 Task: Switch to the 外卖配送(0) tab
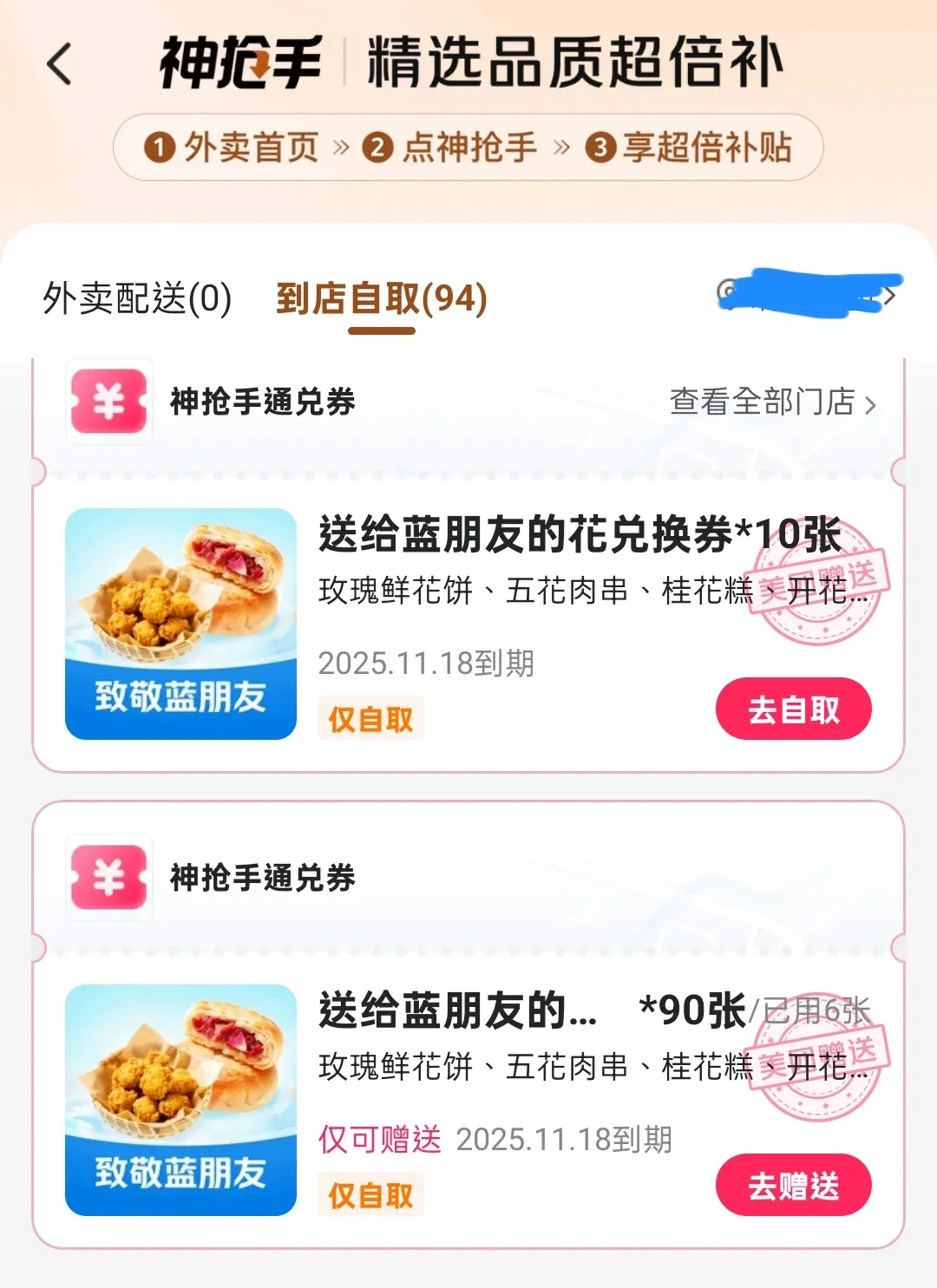tap(137, 298)
